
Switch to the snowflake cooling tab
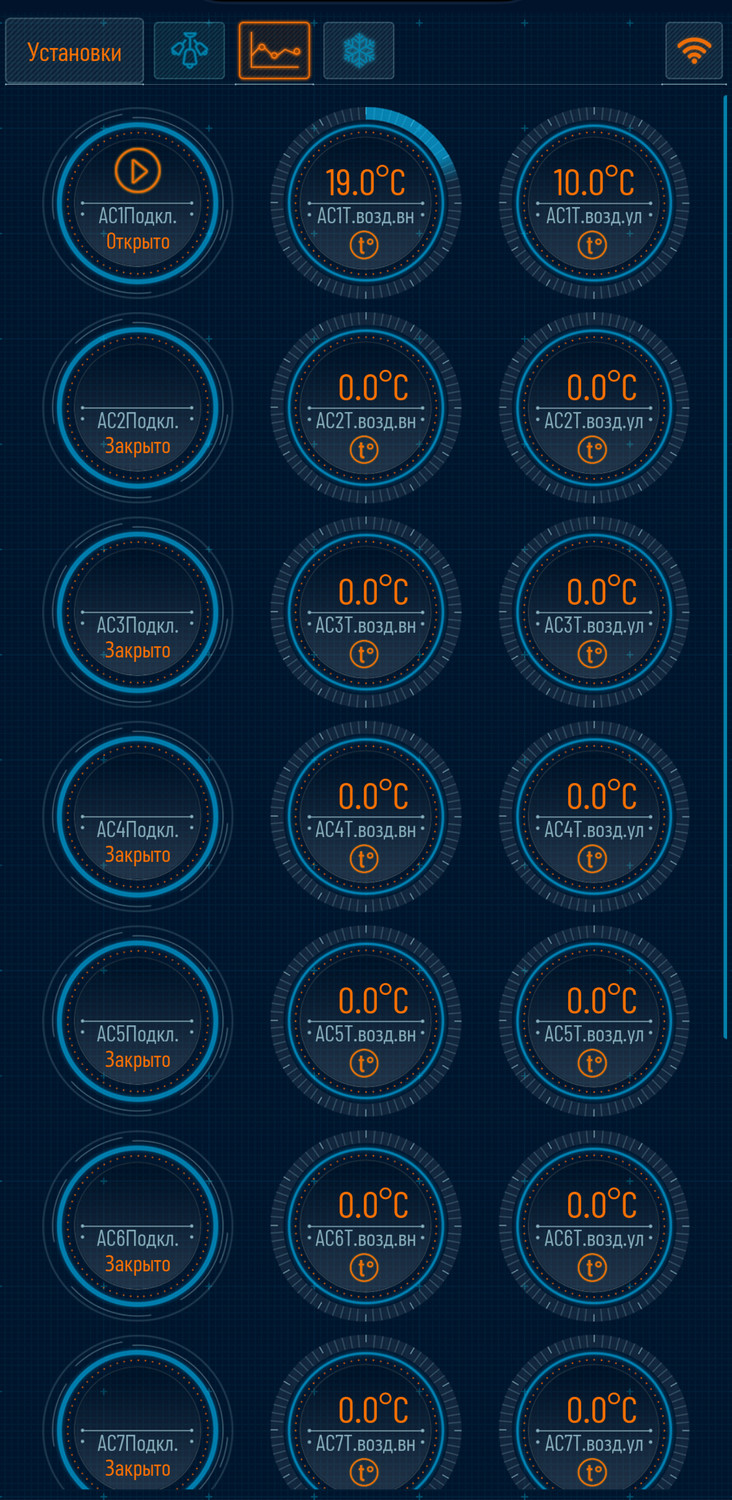coord(358,51)
